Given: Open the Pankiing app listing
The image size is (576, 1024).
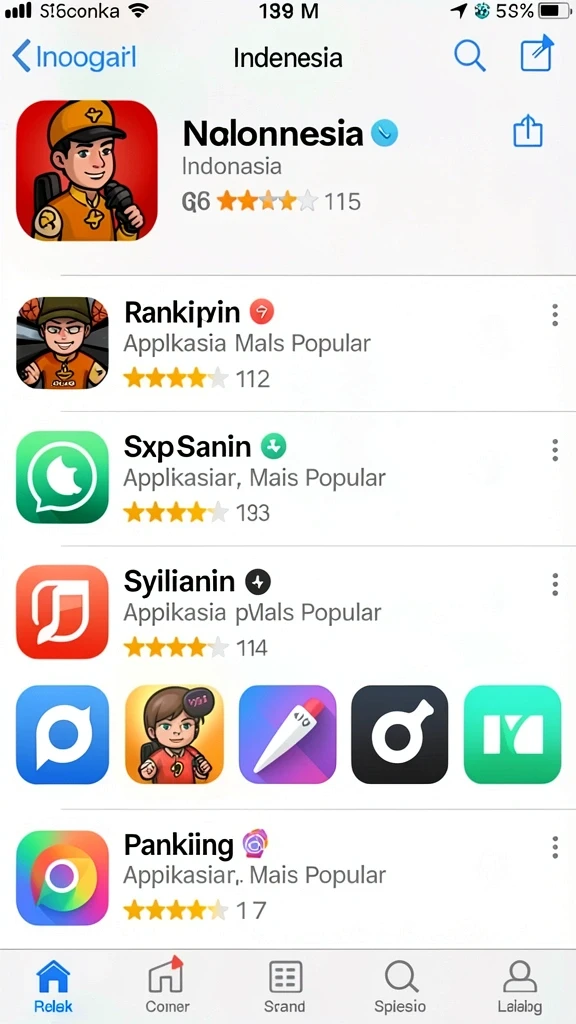Looking at the screenshot, I should pos(288,878).
